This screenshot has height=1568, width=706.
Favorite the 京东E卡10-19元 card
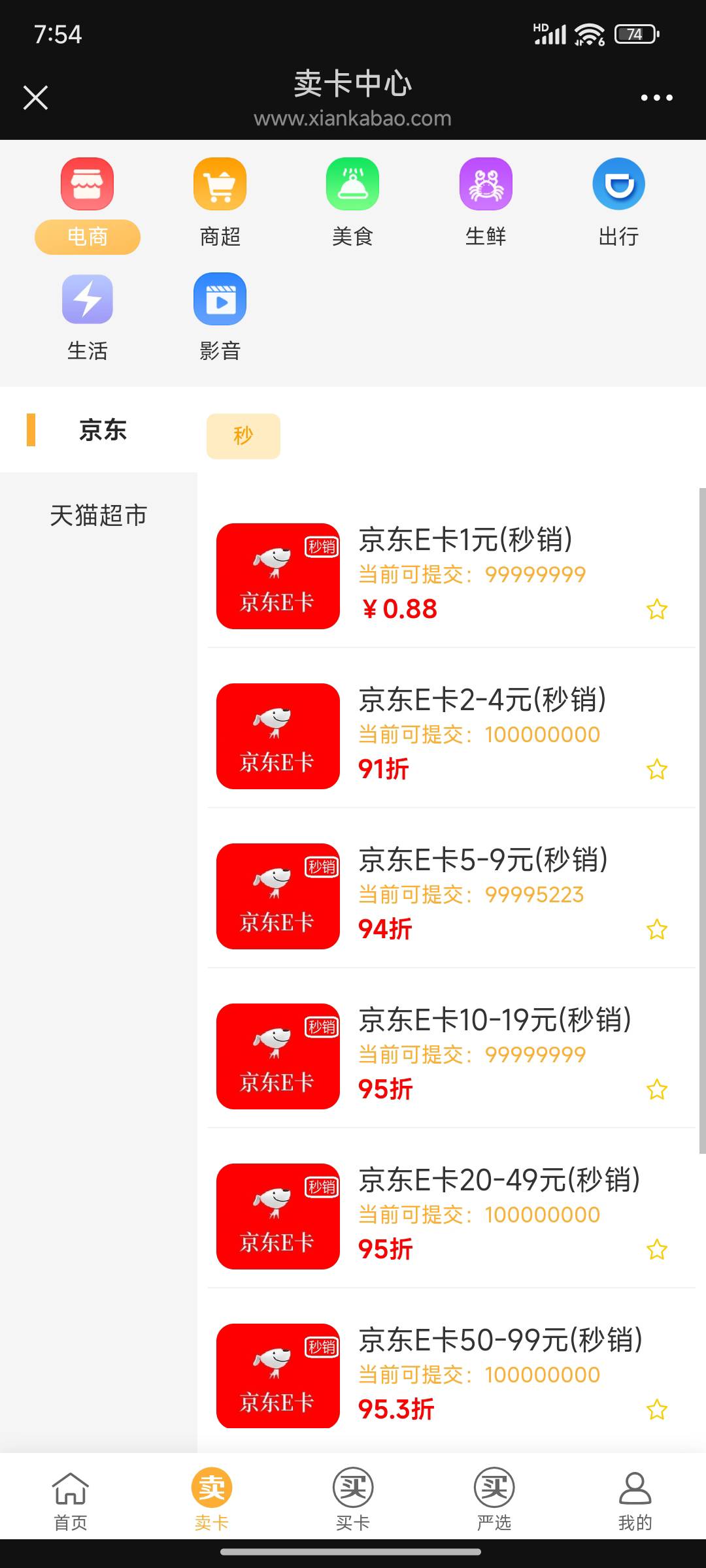pos(657,1089)
